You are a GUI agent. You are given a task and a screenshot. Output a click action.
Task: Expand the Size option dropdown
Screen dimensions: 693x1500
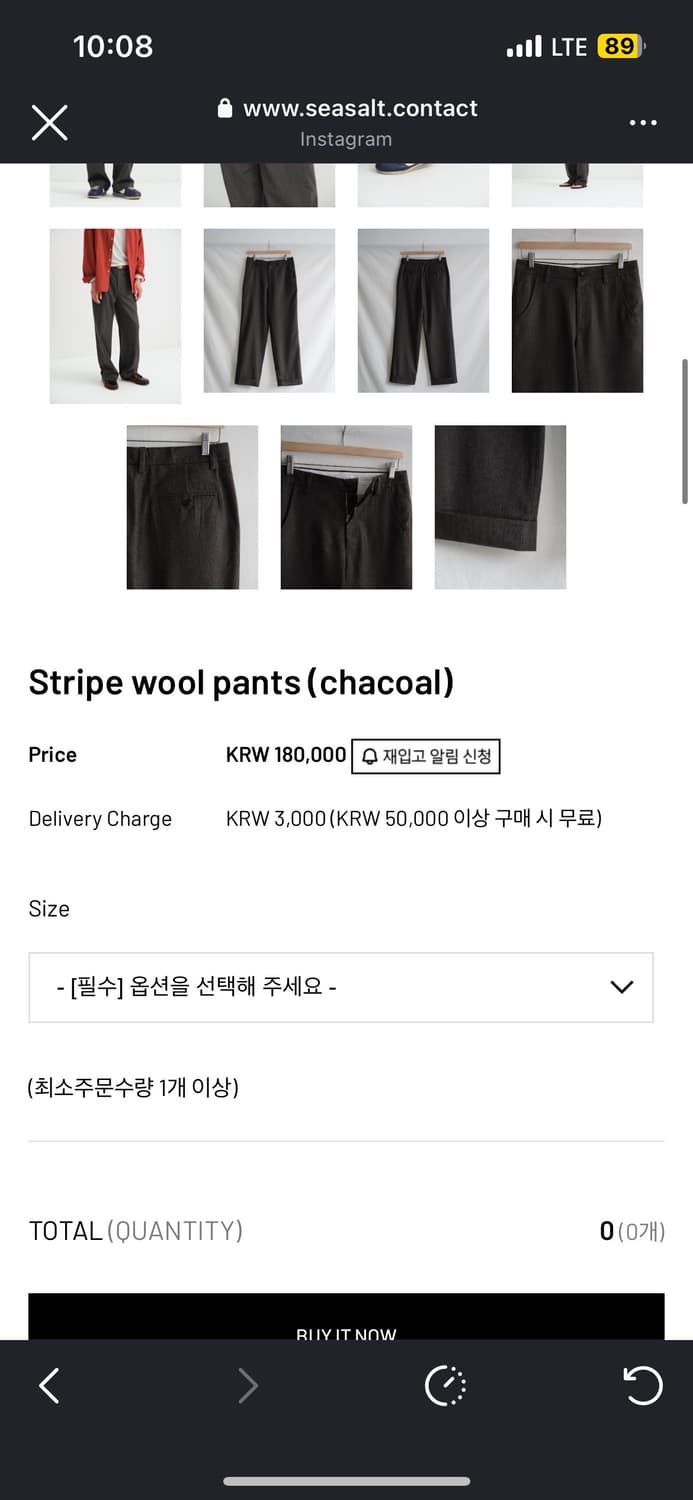[341, 987]
